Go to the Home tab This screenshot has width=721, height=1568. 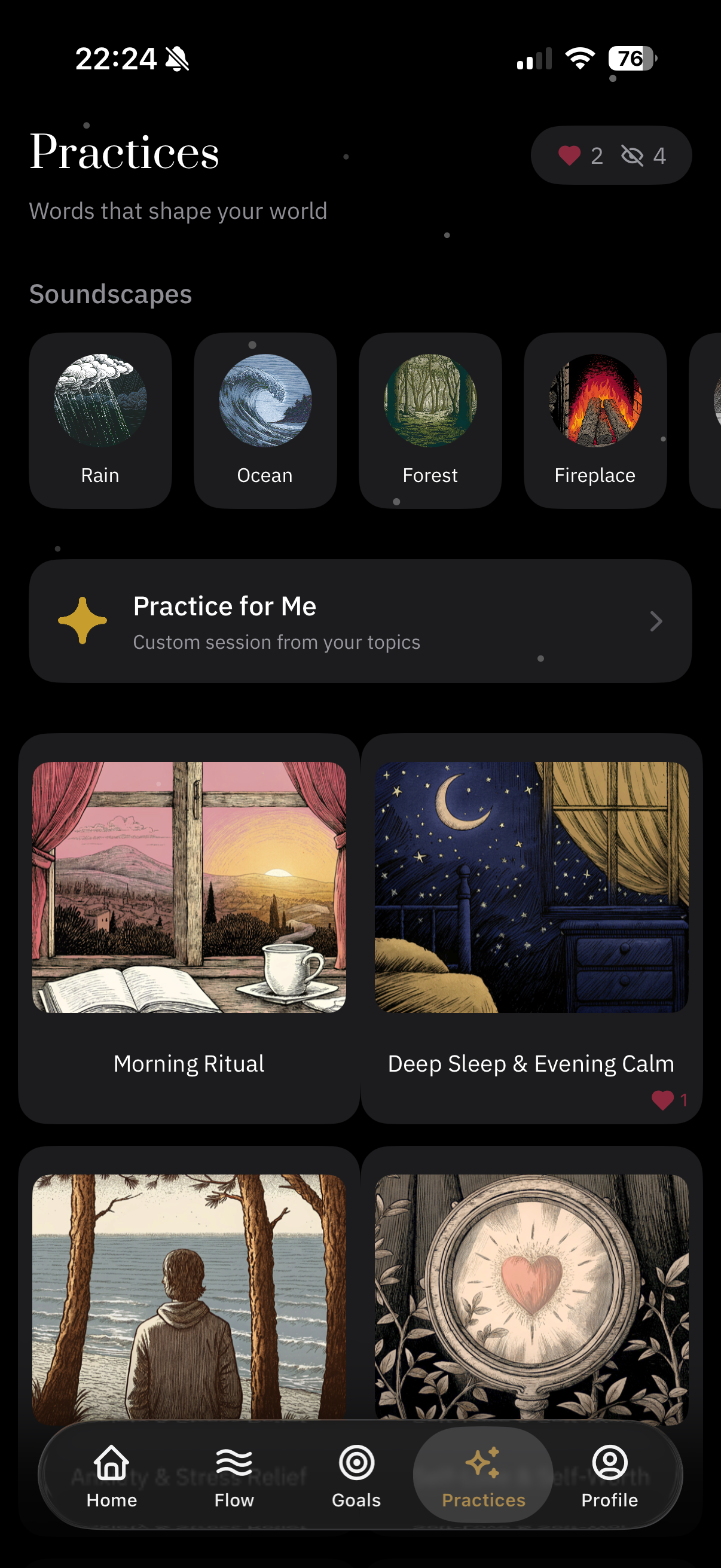tap(112, 1474)
